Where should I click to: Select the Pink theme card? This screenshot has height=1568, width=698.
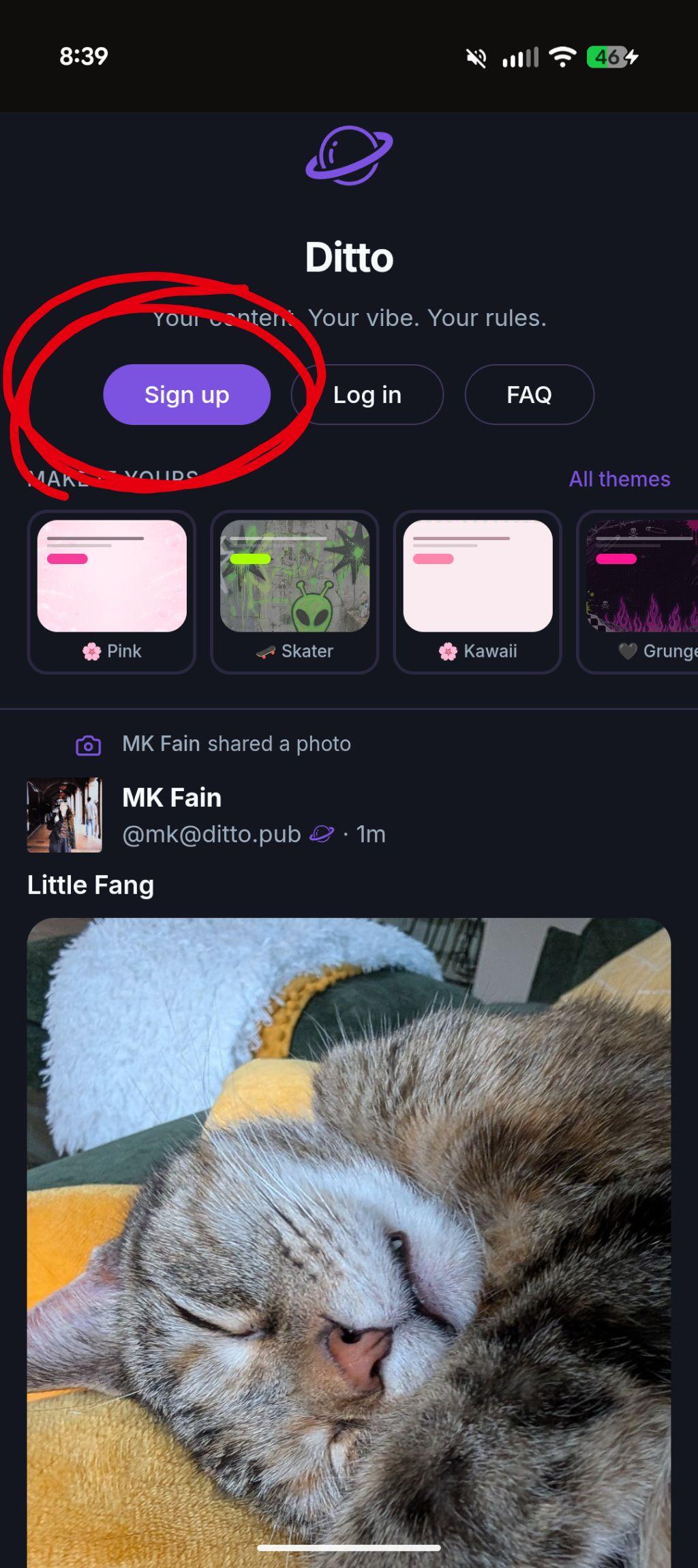112,591
